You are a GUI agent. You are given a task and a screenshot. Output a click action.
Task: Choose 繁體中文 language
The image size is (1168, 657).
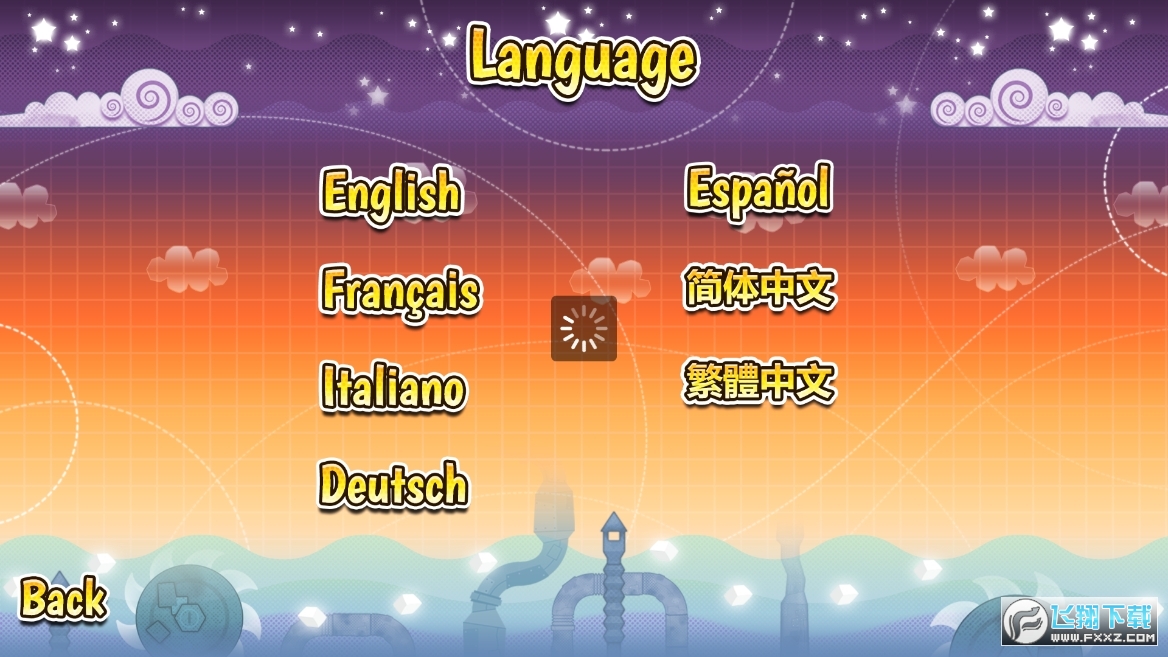click(x=759, y=382)
